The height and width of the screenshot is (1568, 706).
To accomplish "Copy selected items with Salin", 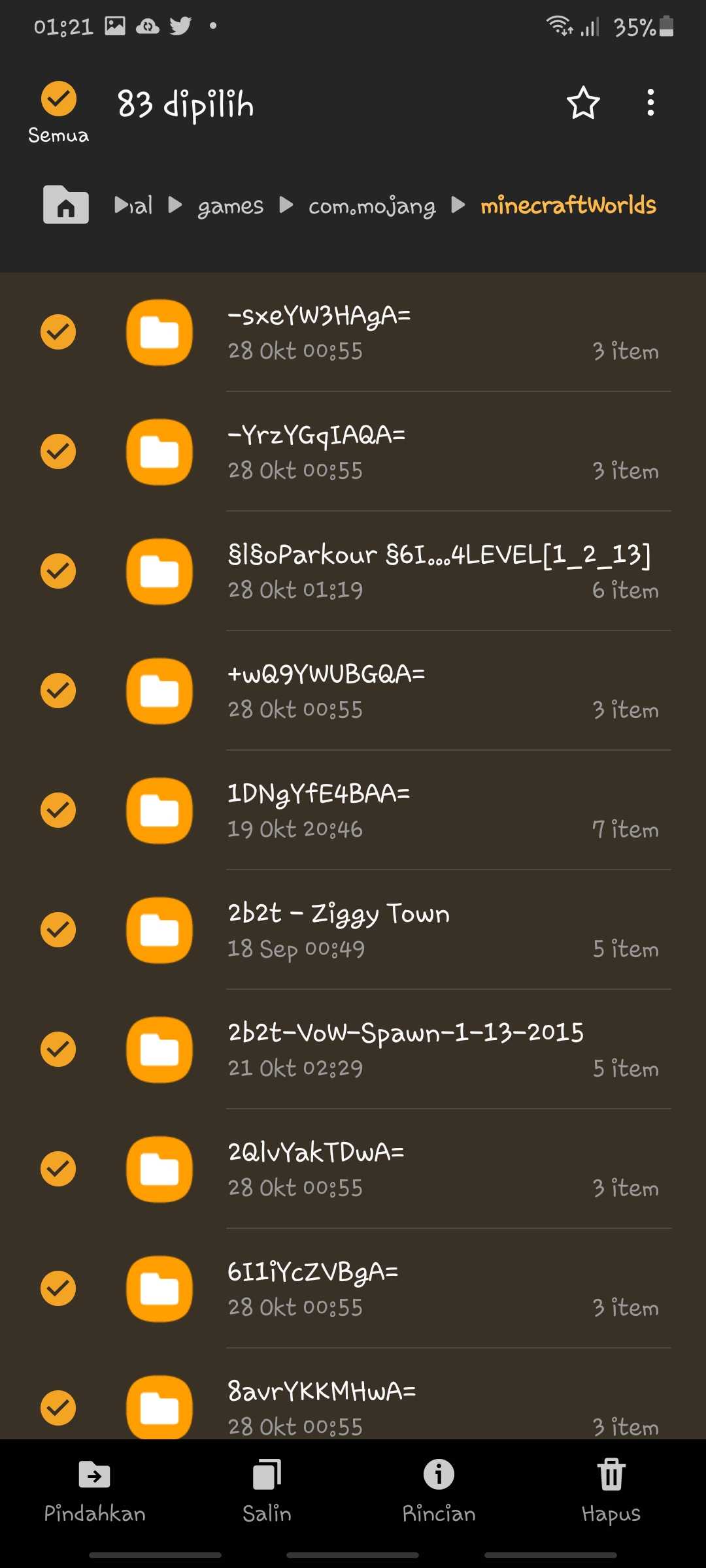I will click(267, 1491).
